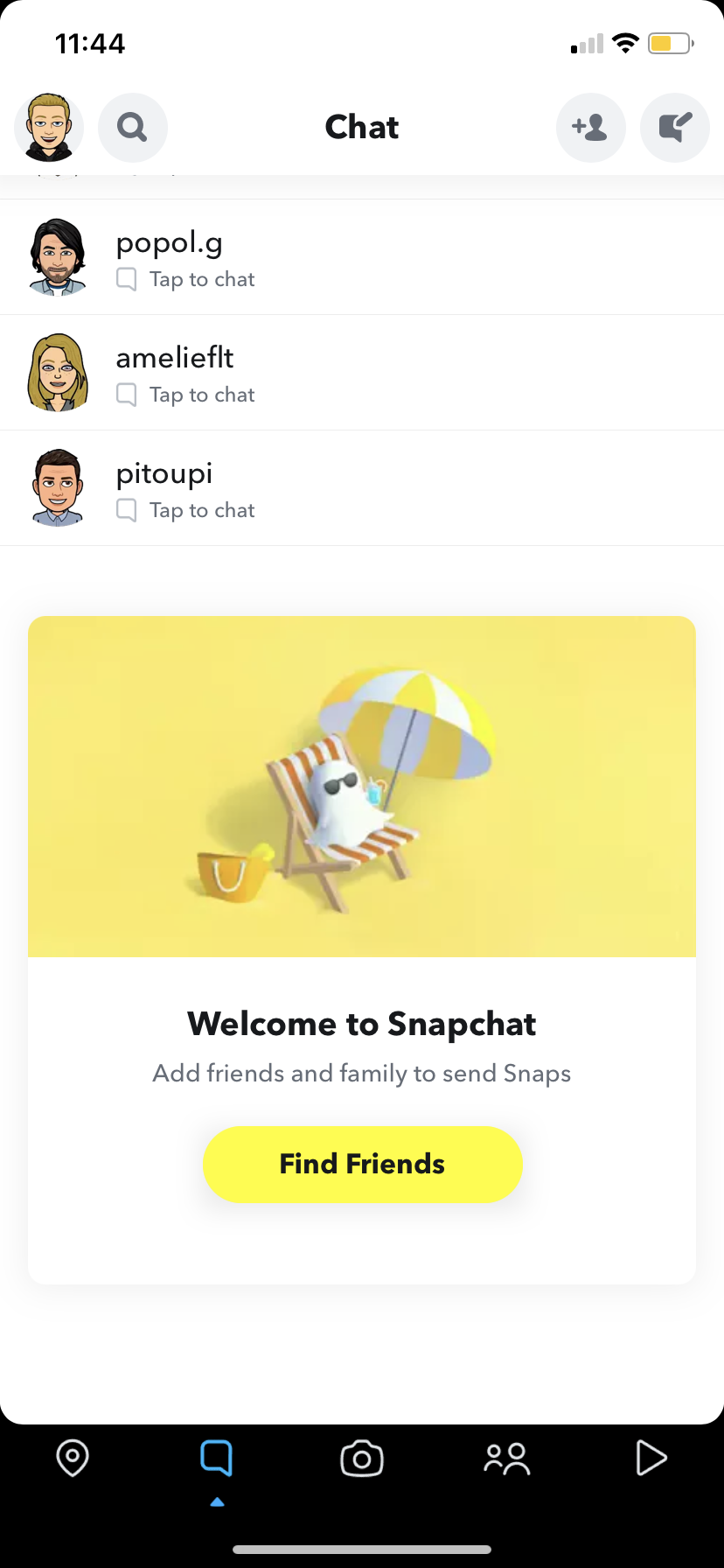Tap the Find Friends button
The image size is (724, 1568).
(362, 1164)
